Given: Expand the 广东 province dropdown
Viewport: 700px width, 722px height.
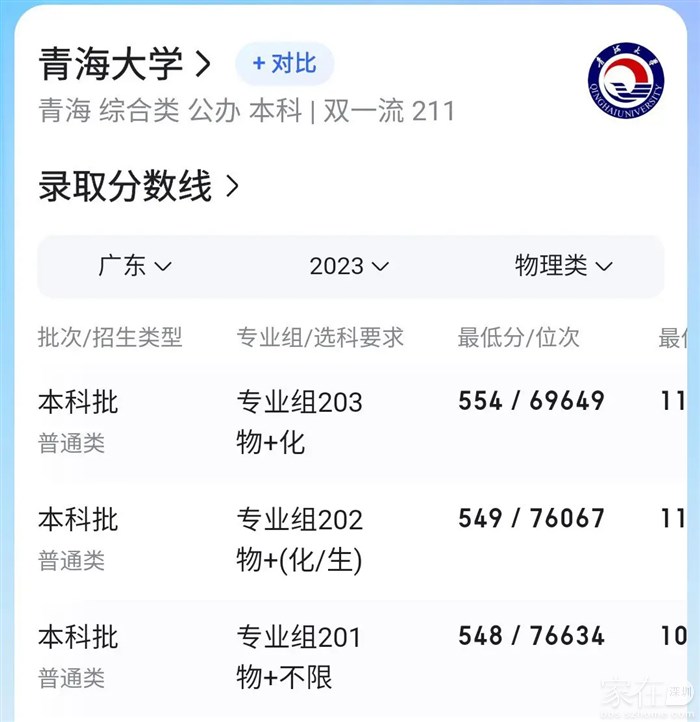Looking at the screenshot, I should tap(135, 266).
